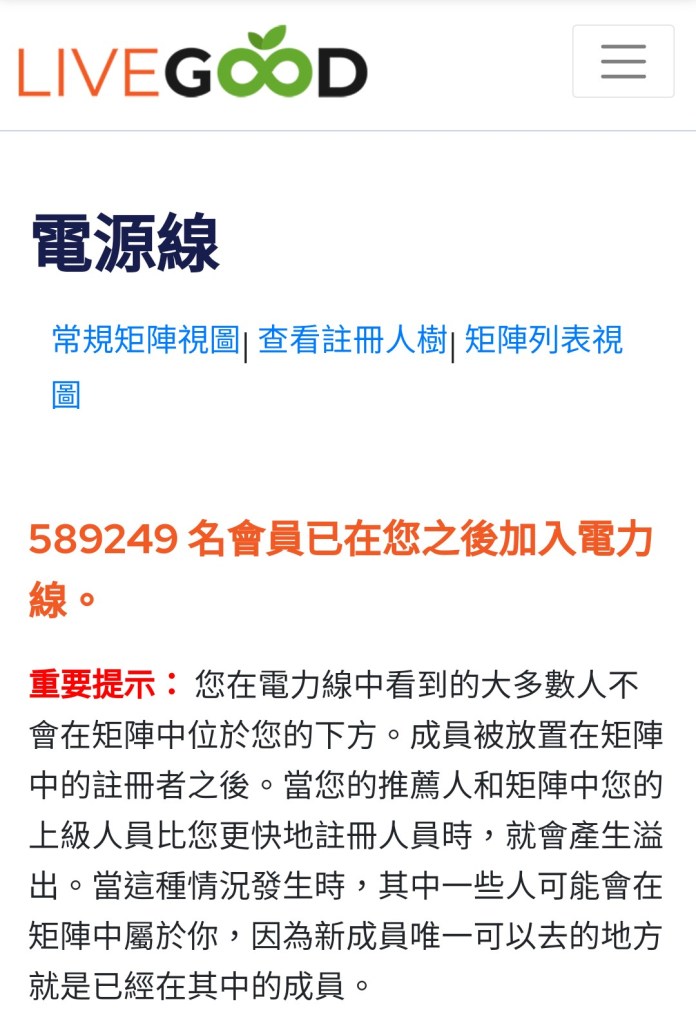Open the 常規矩陣視圖 link

click(x=146, y=341)
